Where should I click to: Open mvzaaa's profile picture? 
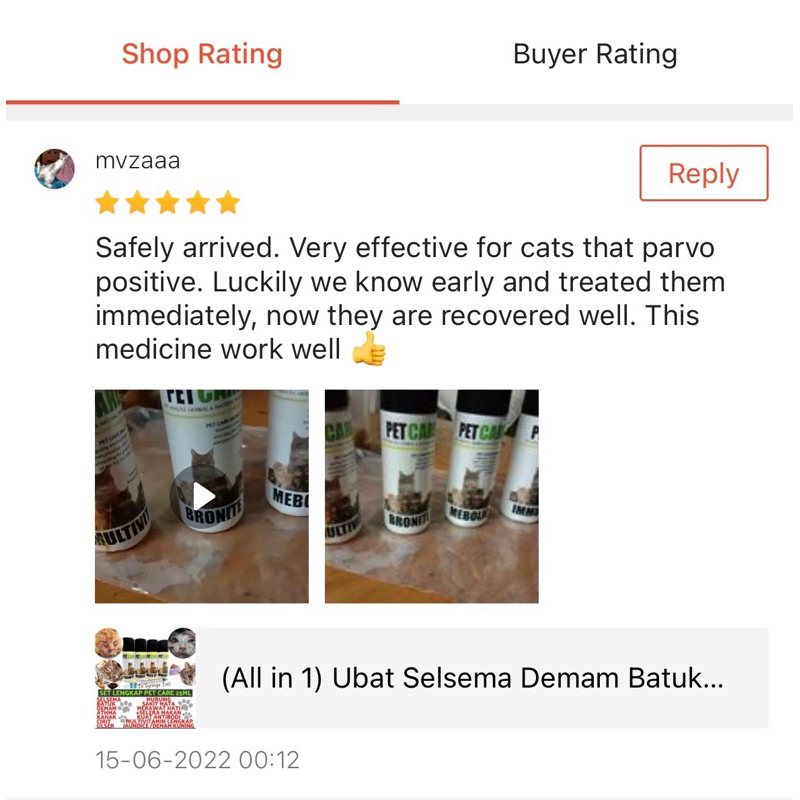point(55,169)
